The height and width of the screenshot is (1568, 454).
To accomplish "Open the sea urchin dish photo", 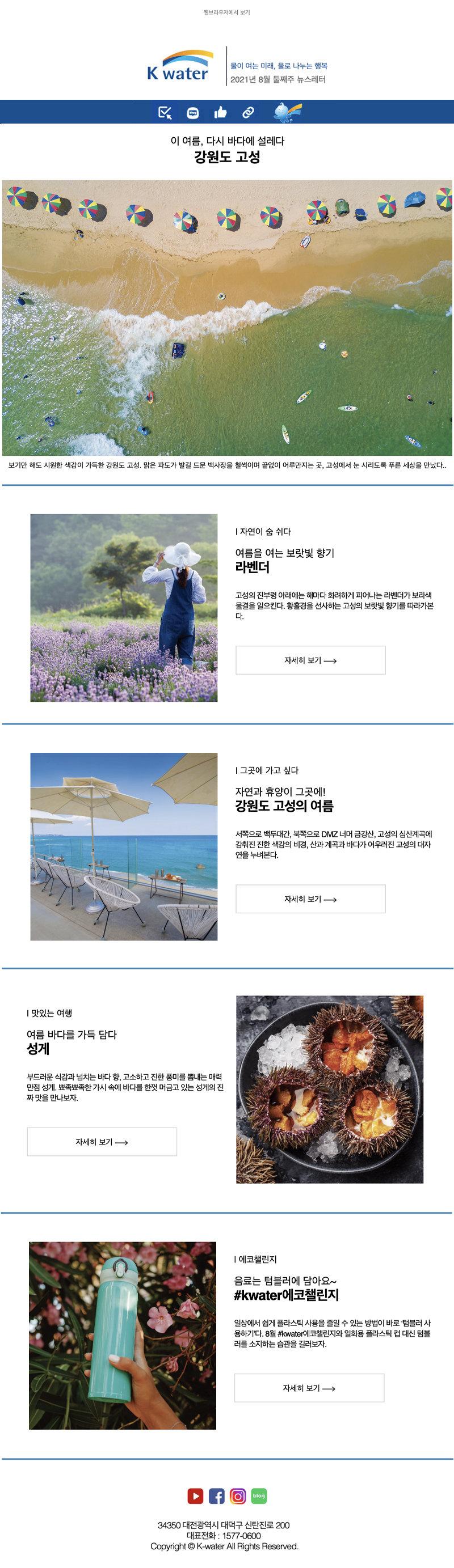I will coord(329,1090).
